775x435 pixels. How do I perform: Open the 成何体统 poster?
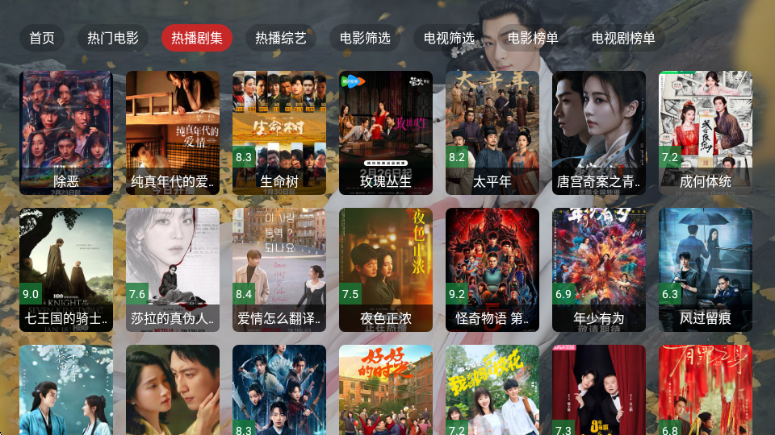coord(705,132)
